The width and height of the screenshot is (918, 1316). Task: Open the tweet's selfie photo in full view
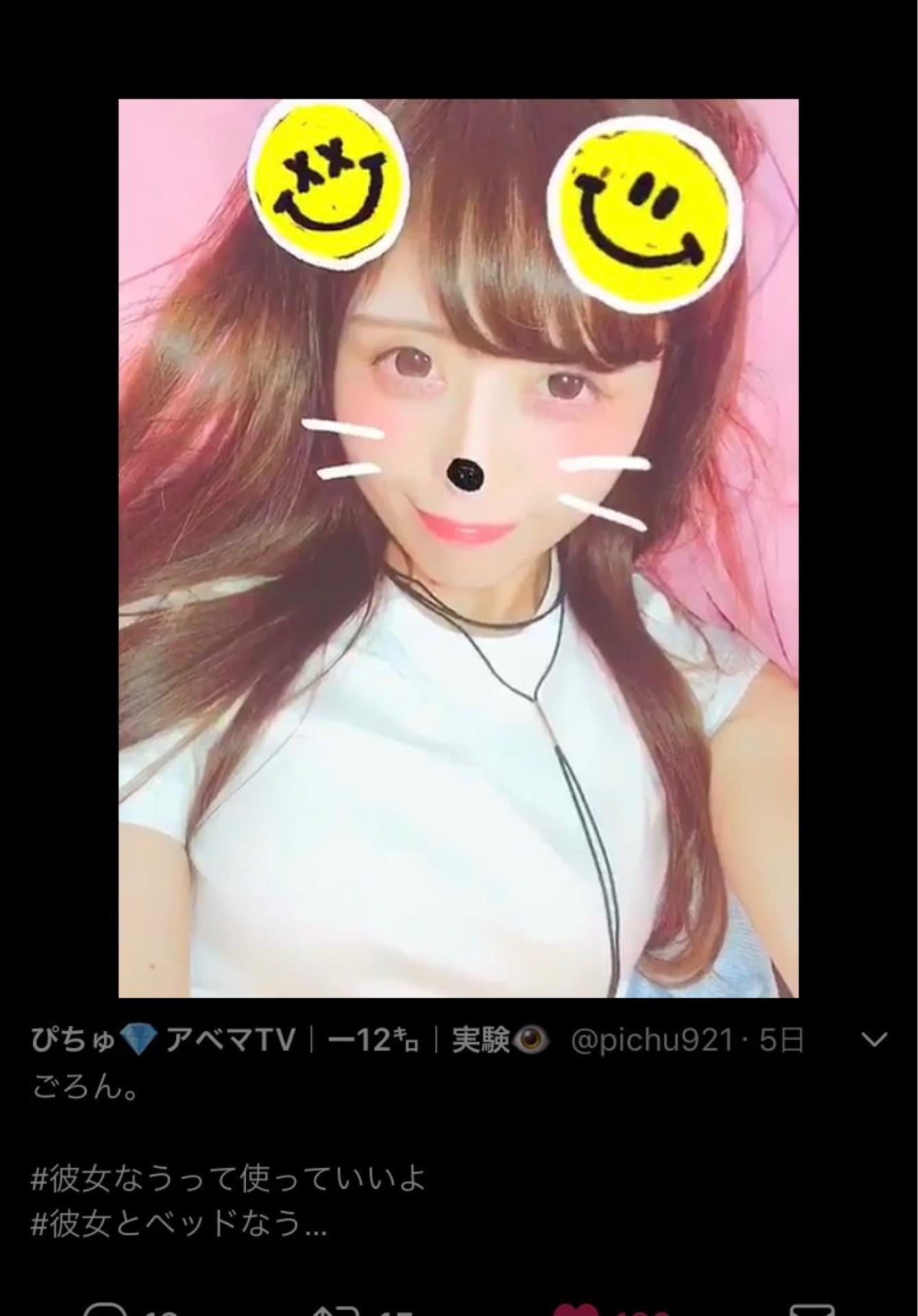(x=458, y=547)
